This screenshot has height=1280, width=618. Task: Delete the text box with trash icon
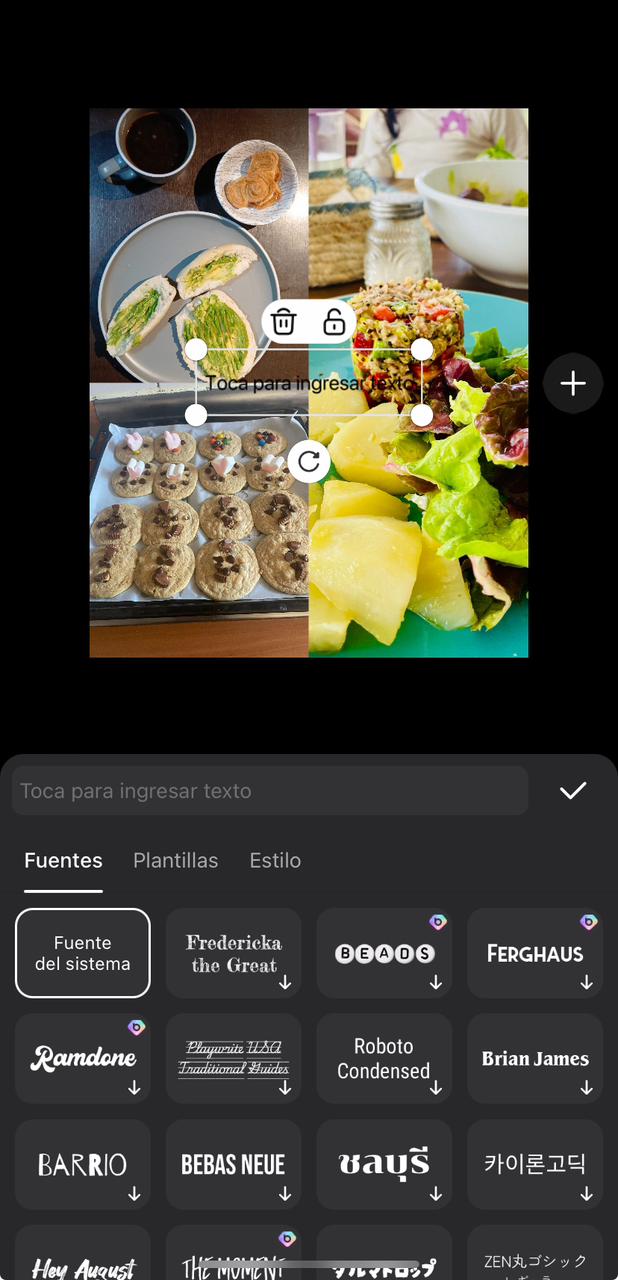pyautogui.click(x=284, y=322)
